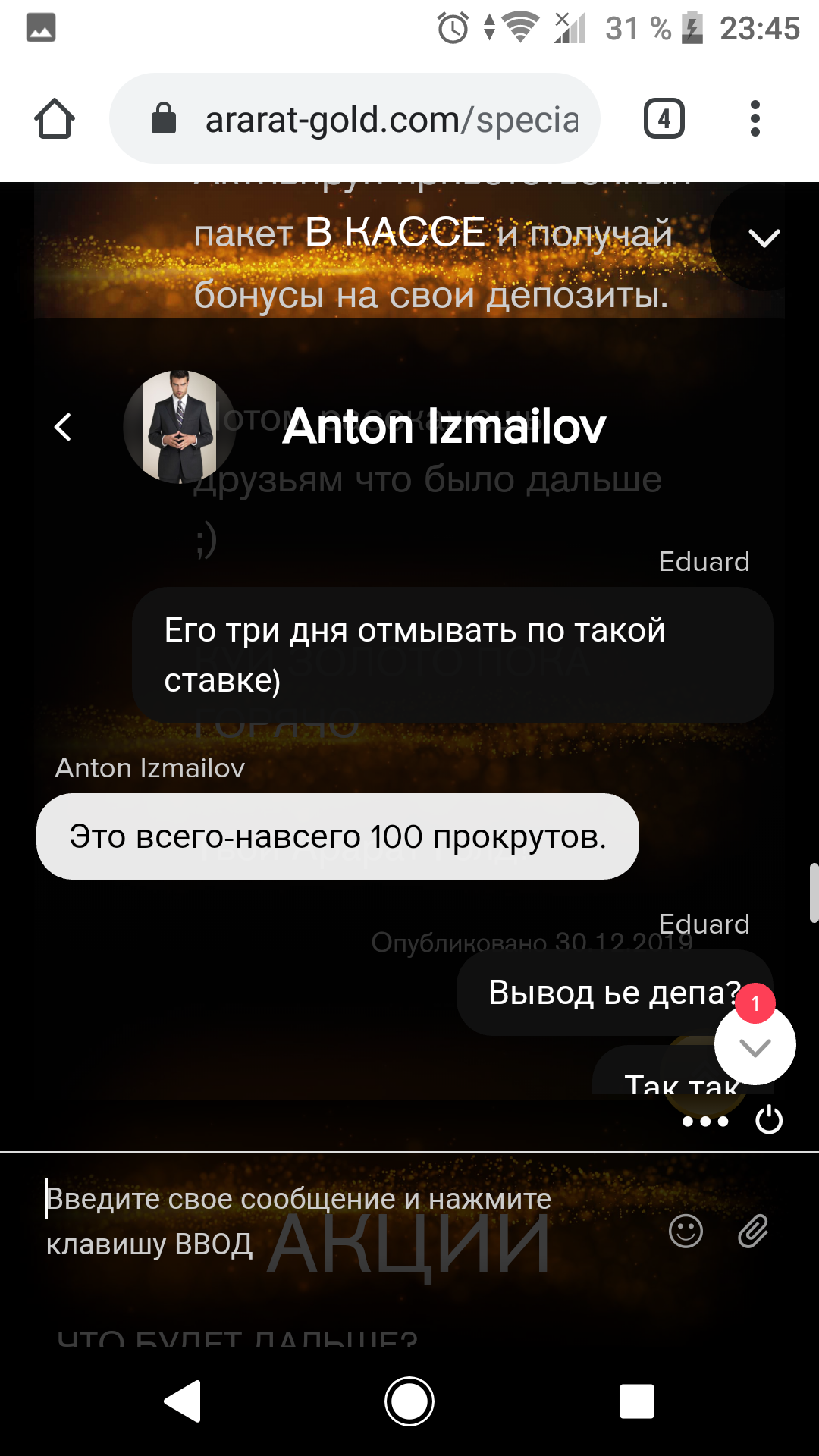
Task: Tap the system back button
Action: pyautogui.click(x=183, y=1401)
